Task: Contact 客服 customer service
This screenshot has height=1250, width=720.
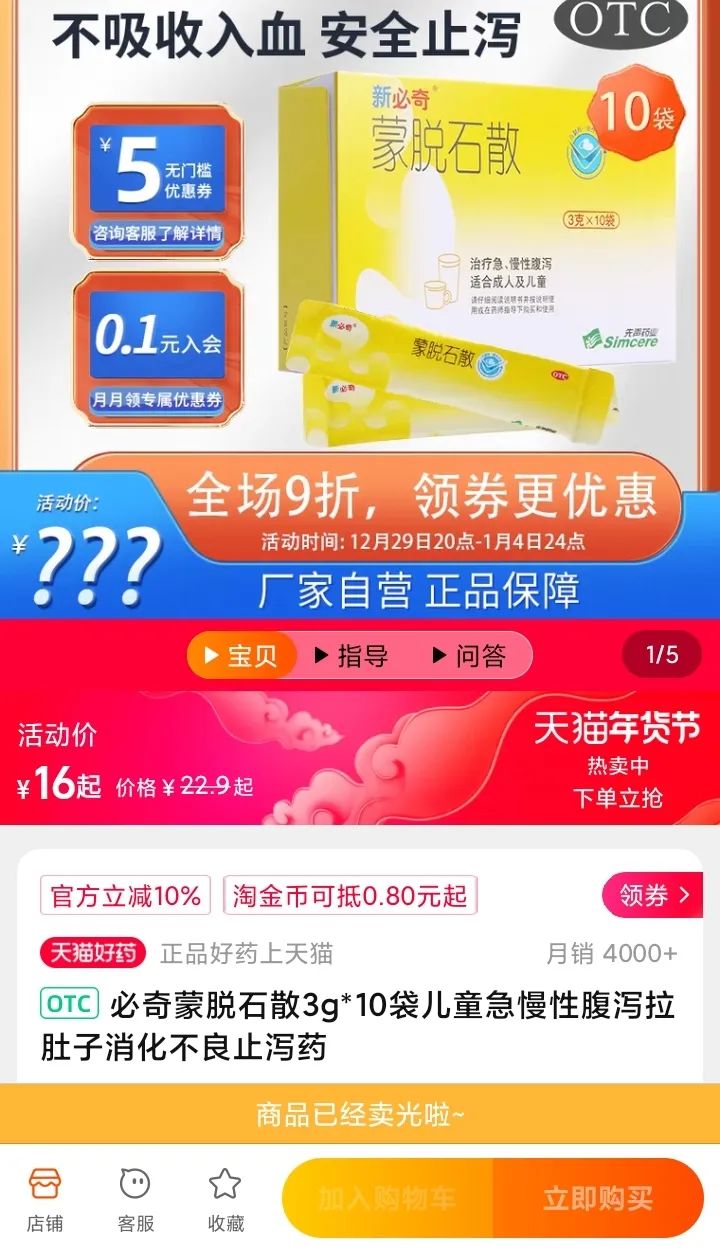Action: [136, 1198]
